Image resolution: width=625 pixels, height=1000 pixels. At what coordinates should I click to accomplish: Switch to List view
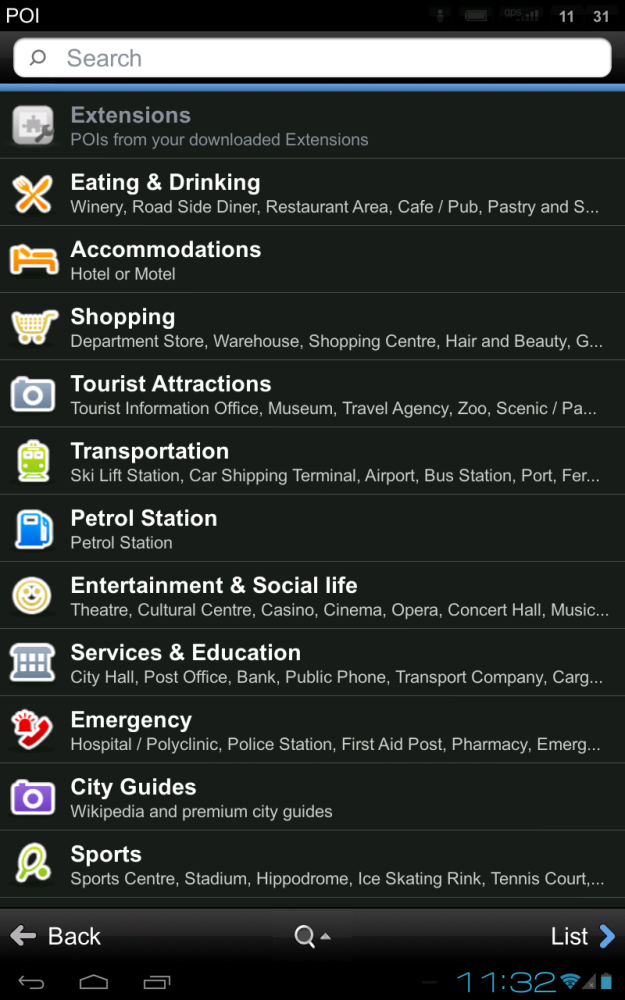(582, 936)
